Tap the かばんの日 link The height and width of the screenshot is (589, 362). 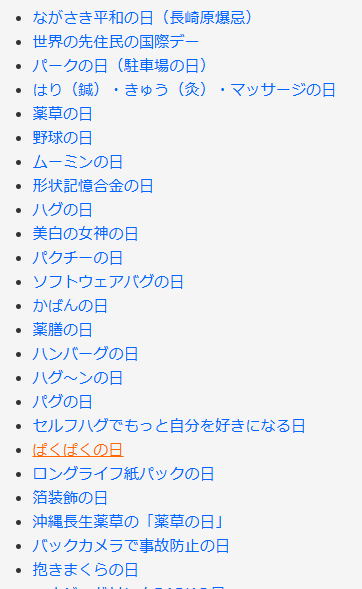click(70, 306)
